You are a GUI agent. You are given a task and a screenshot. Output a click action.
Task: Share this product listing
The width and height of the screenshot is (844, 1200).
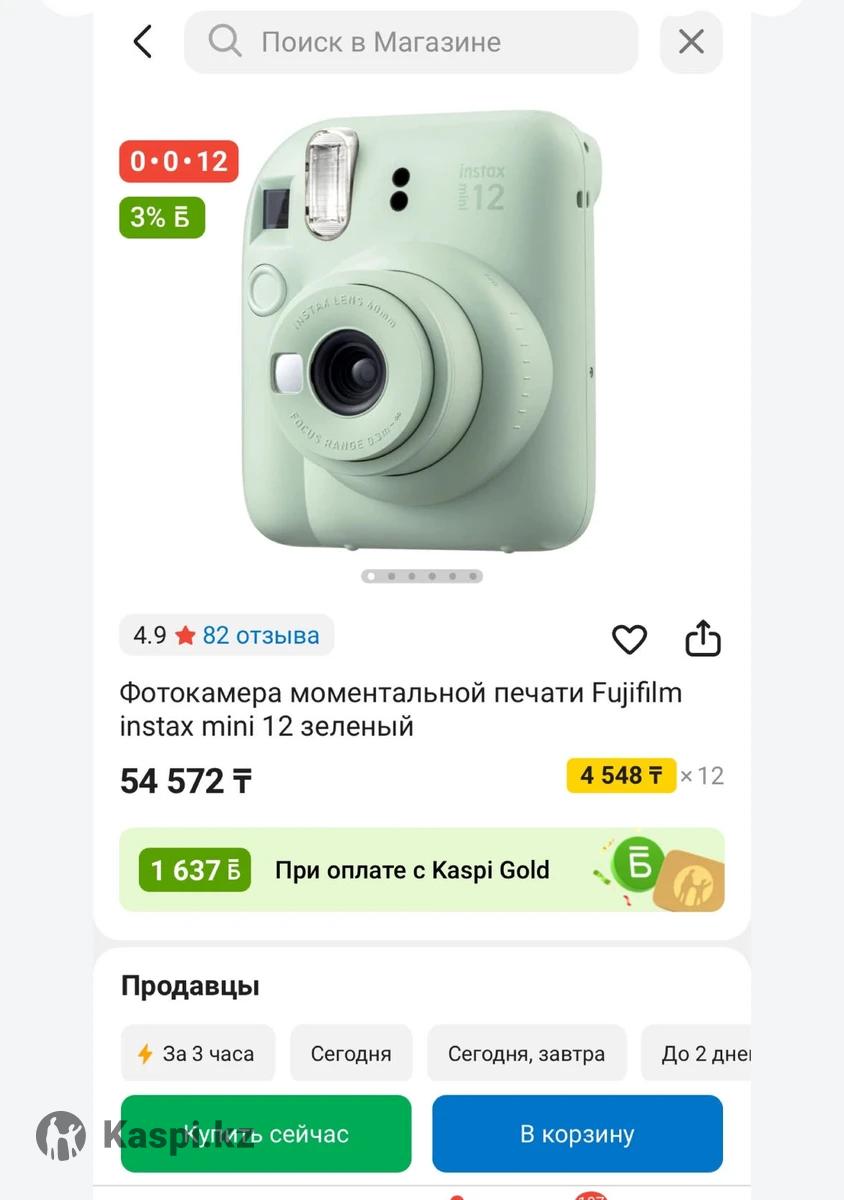click(x=703, y=639)
